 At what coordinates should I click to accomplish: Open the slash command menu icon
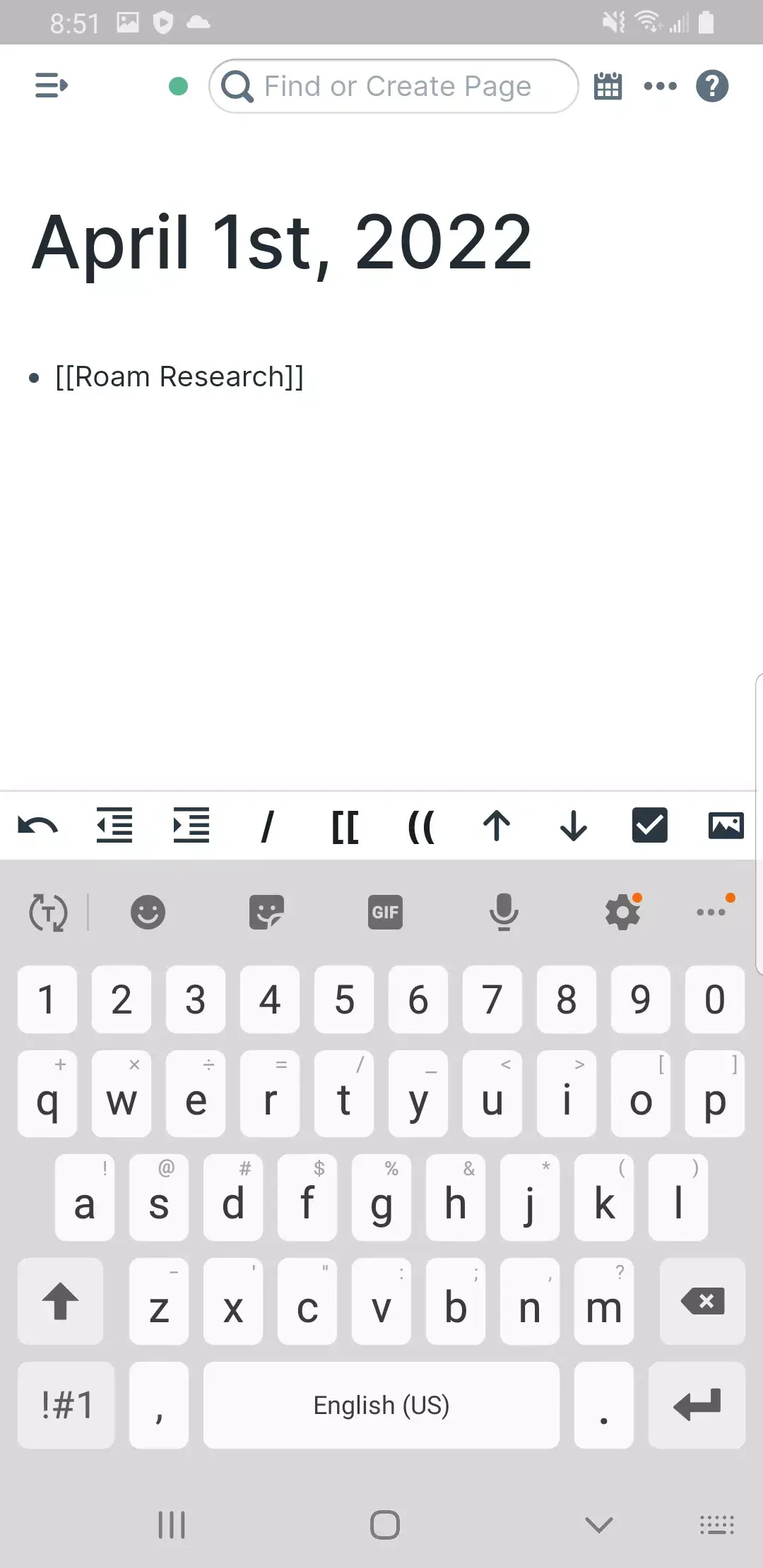[268, 825]
